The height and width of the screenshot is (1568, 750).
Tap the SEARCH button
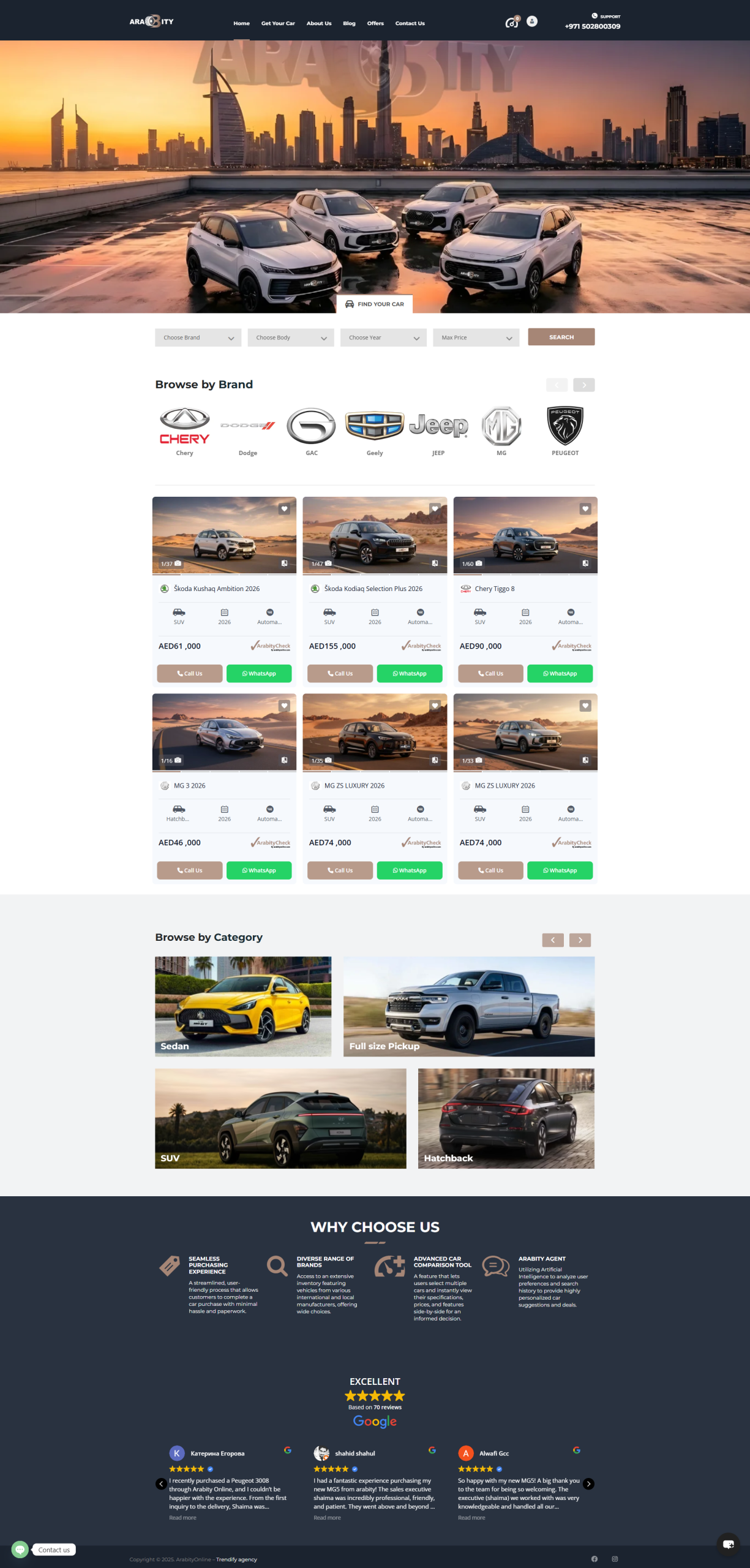click(561, 337)
